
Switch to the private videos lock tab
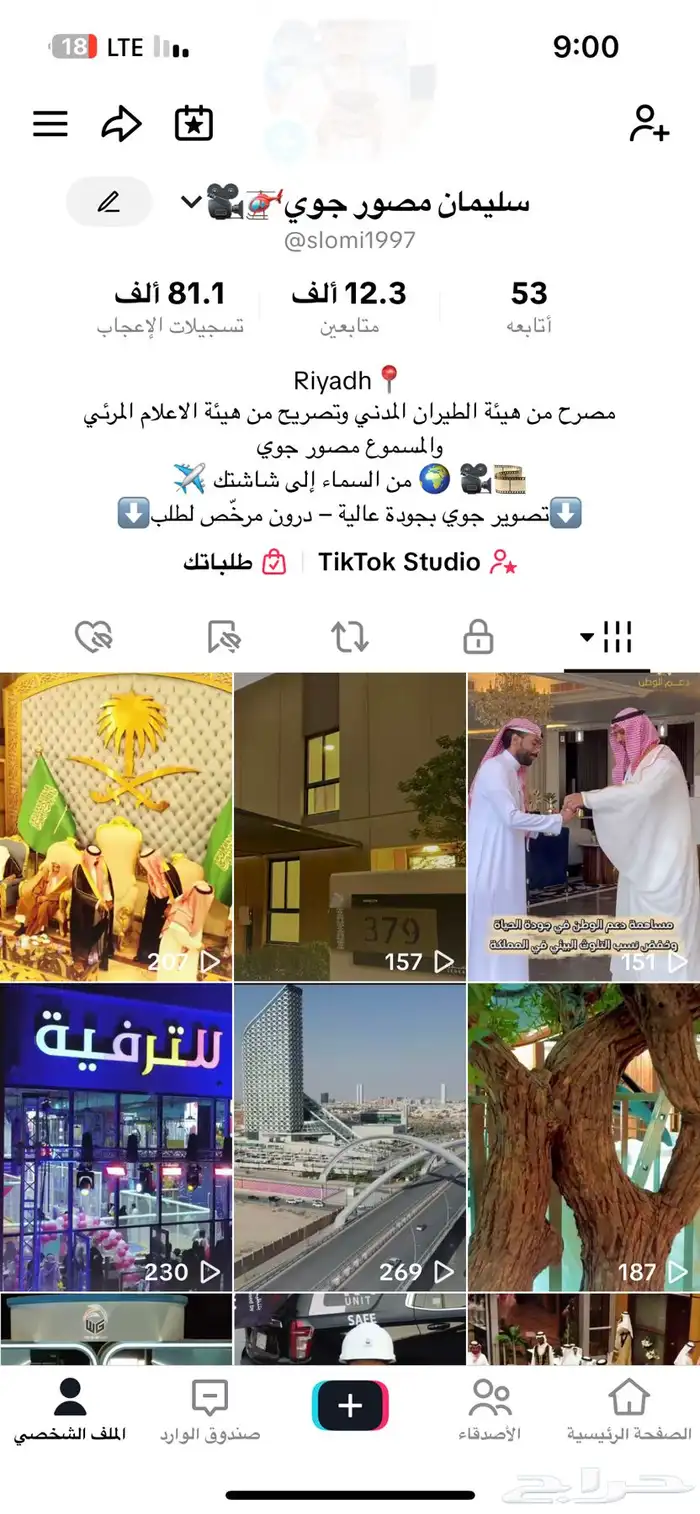[478, 636]
